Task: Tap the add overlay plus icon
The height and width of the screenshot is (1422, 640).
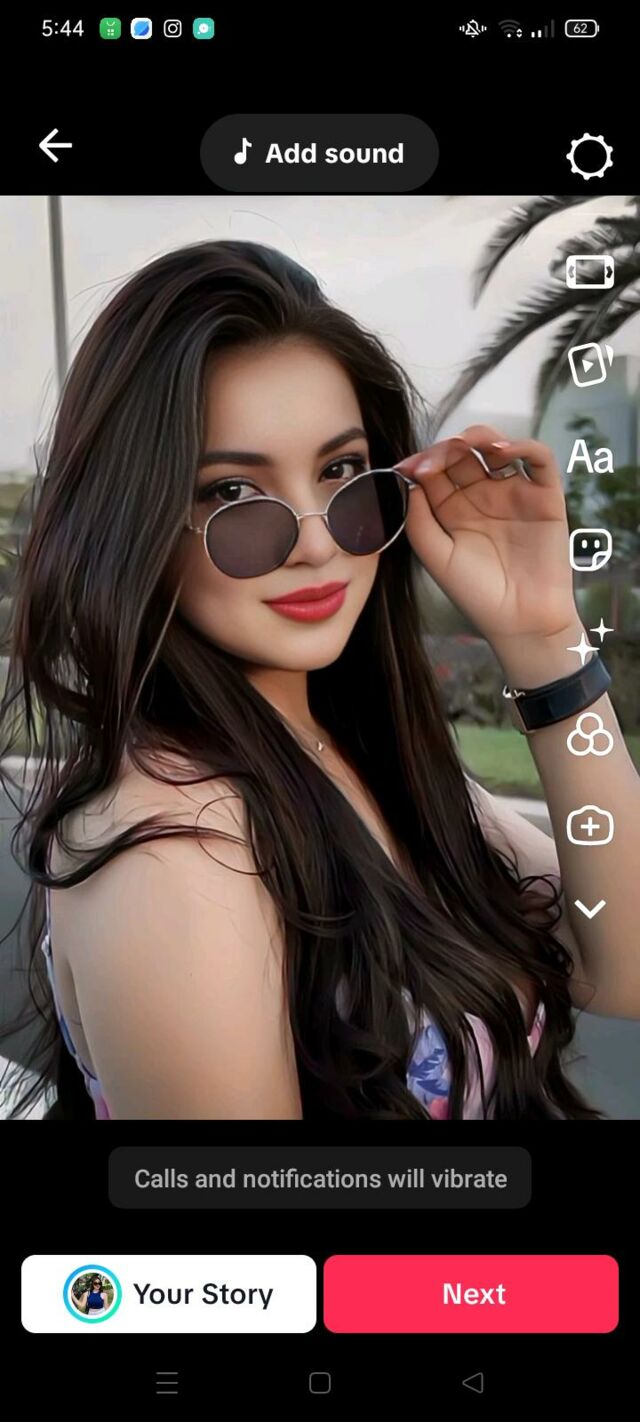Action: click(x=590, y=826)
